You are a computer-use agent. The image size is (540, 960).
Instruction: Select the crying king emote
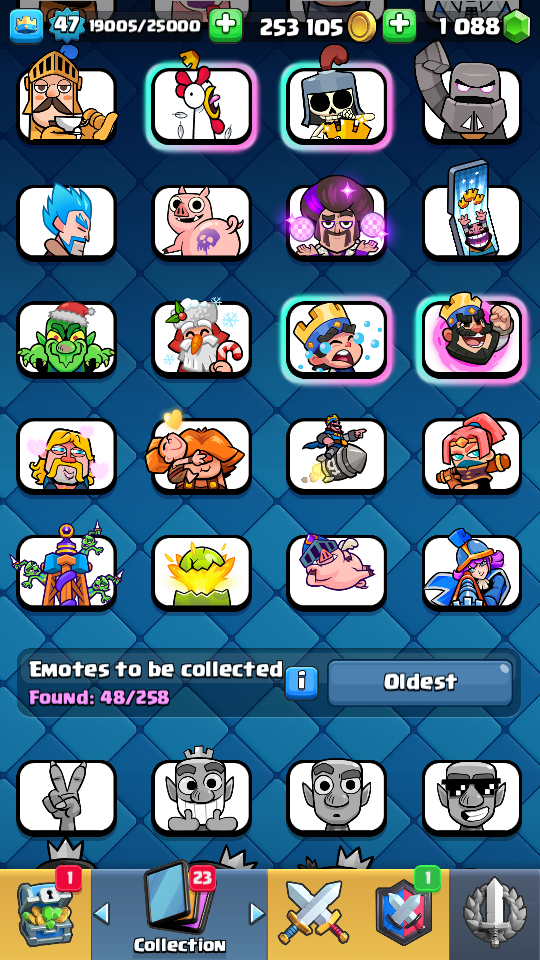point(337,338)
